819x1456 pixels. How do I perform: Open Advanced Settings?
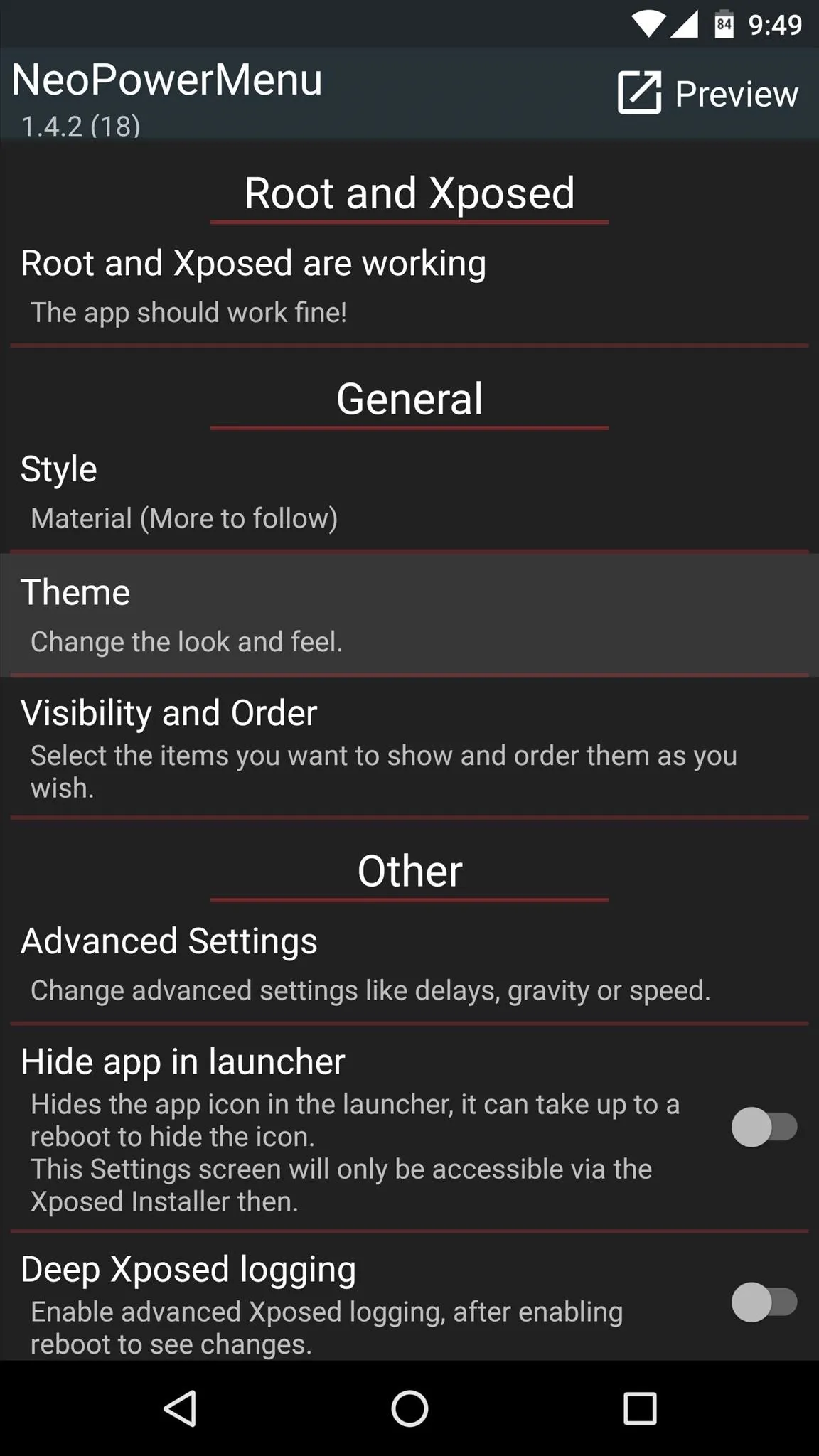[409, 965]
